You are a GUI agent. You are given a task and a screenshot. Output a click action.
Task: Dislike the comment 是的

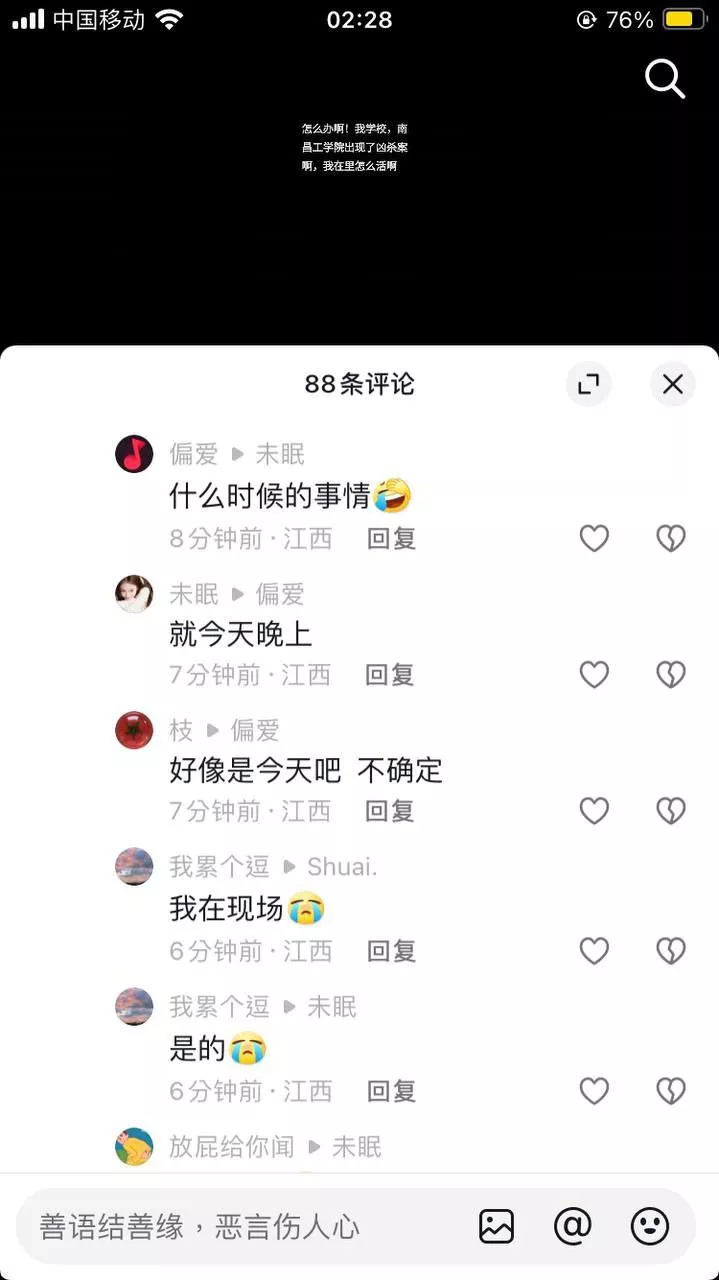[x=670, y=1091]
